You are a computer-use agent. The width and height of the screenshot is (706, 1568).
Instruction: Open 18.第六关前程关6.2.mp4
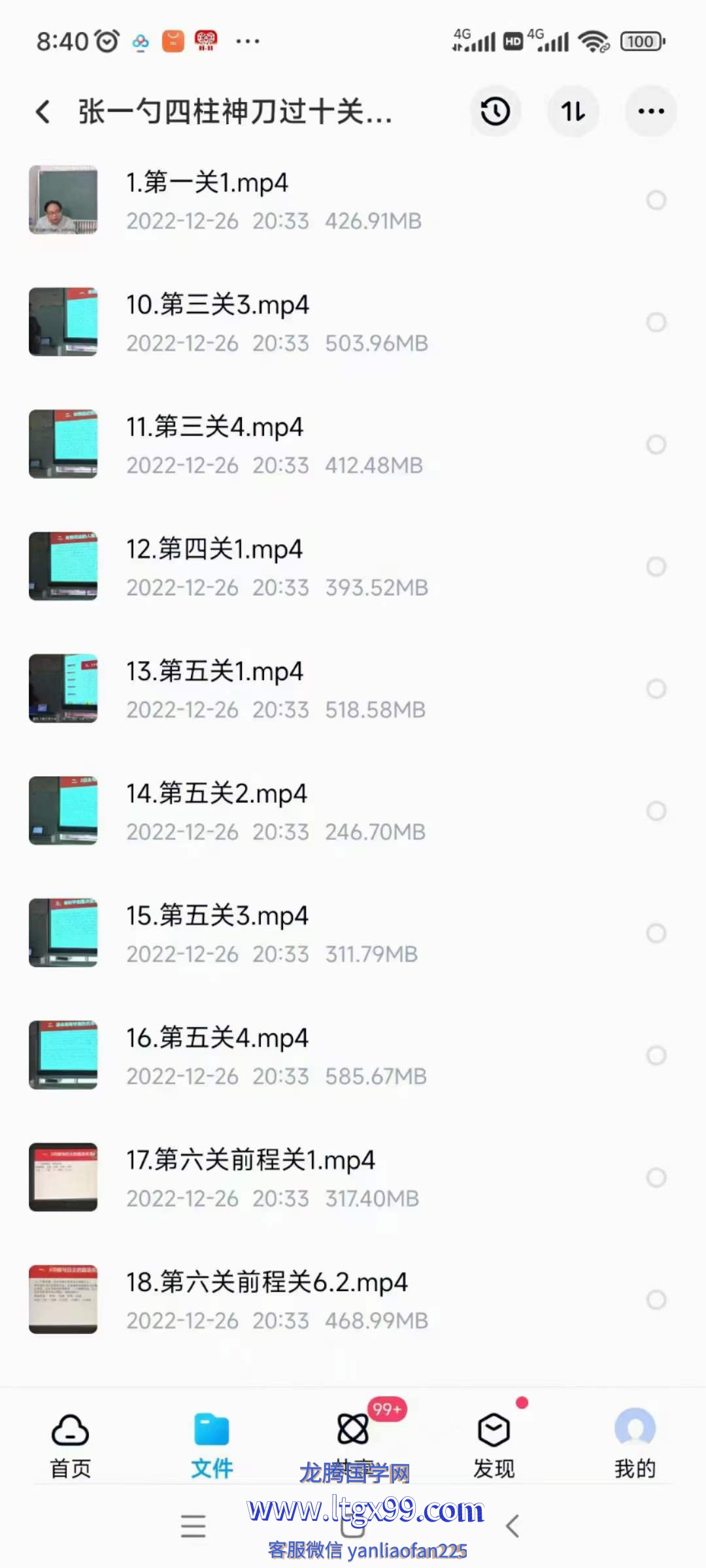353,1299
